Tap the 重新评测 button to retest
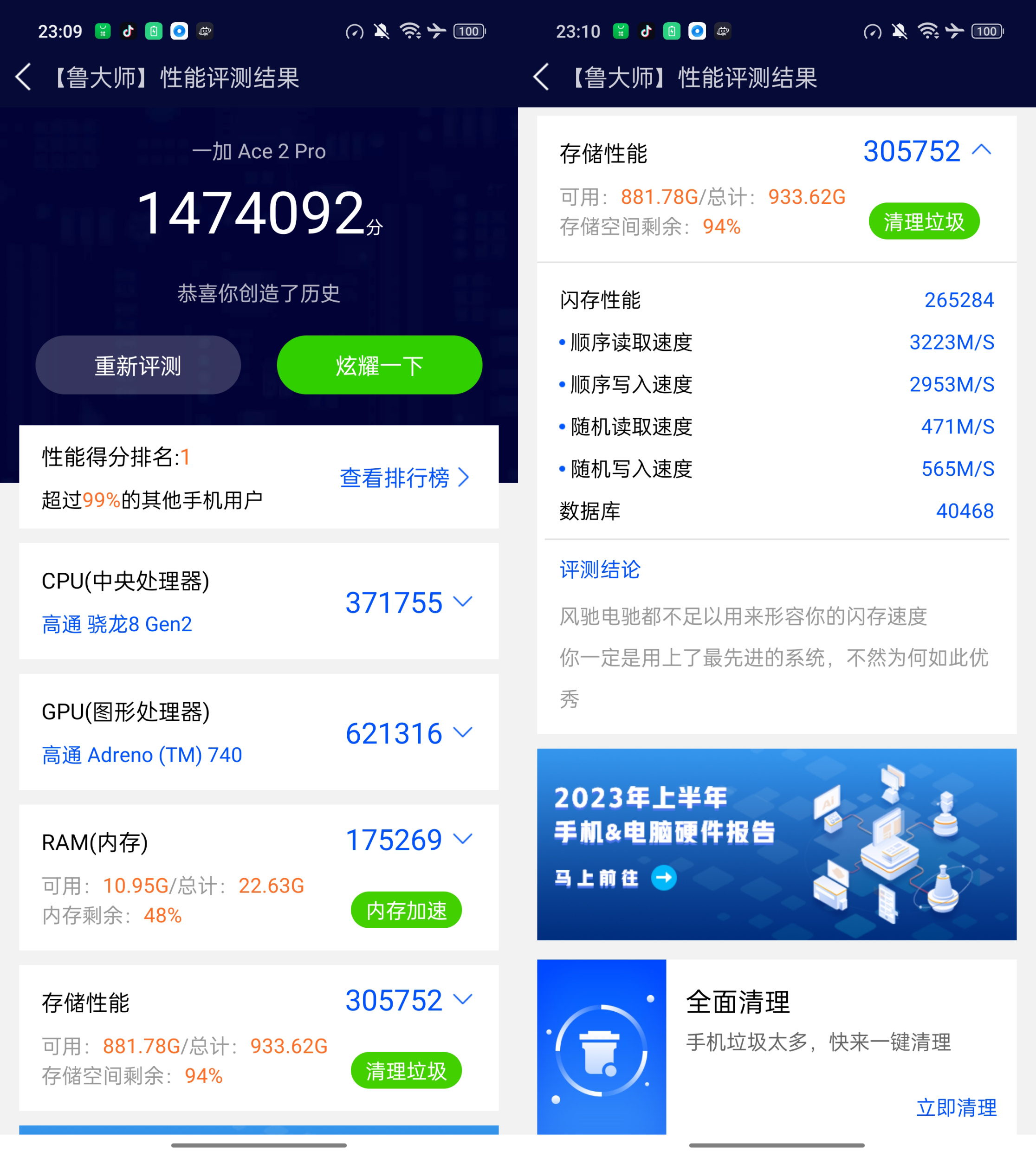1036x1158 pixels. (138, 365)
